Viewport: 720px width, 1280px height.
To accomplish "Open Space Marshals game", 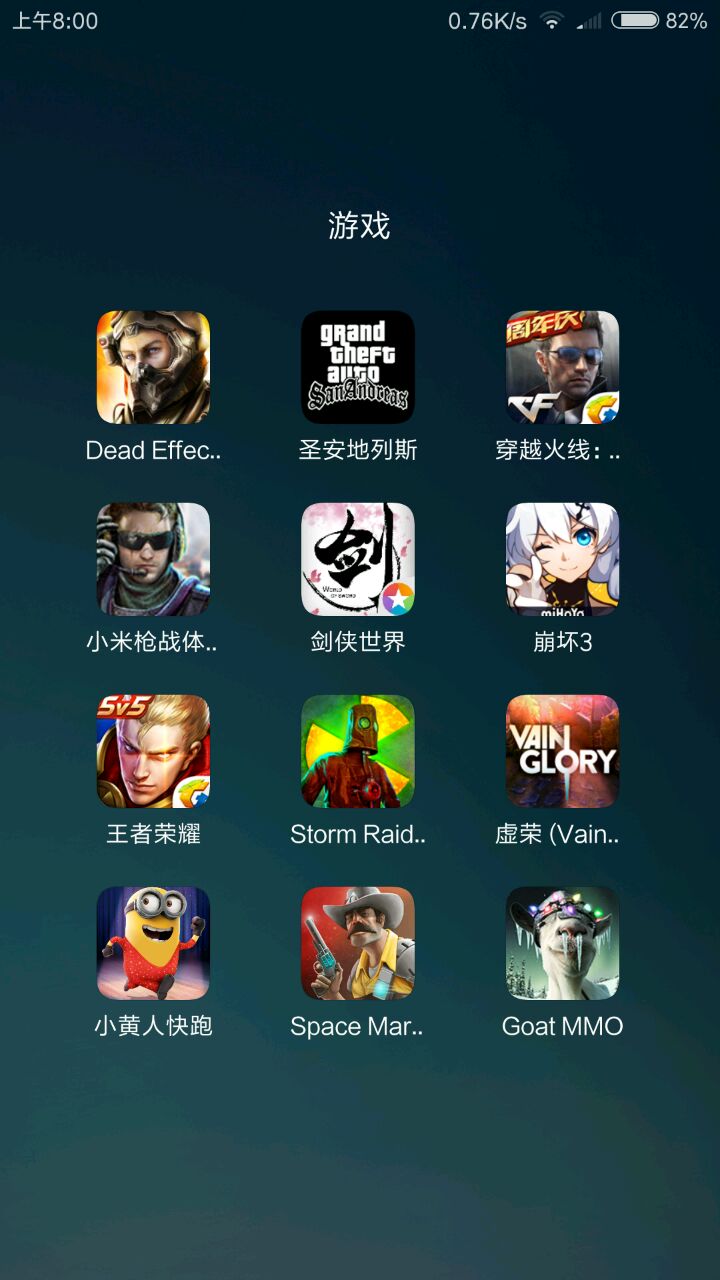I will click(x=358, y=943).
